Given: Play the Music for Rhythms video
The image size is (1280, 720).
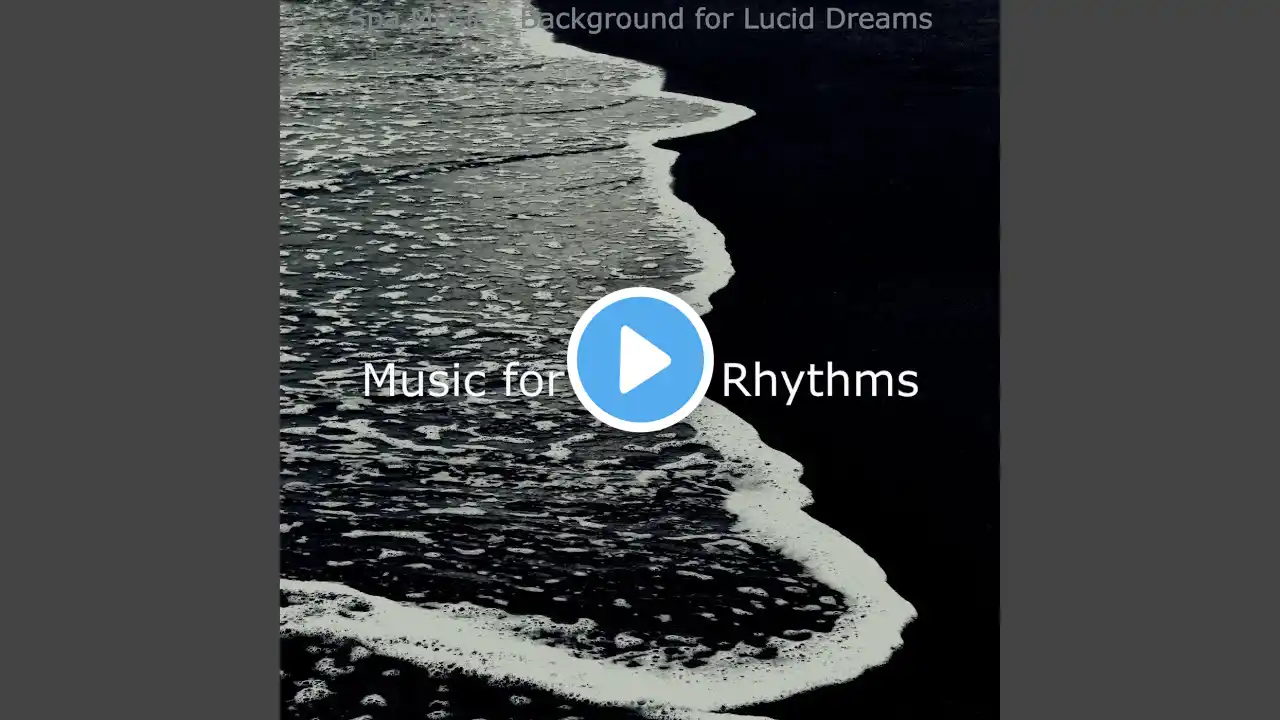Looking at the screenshot, I should [640, 360].
